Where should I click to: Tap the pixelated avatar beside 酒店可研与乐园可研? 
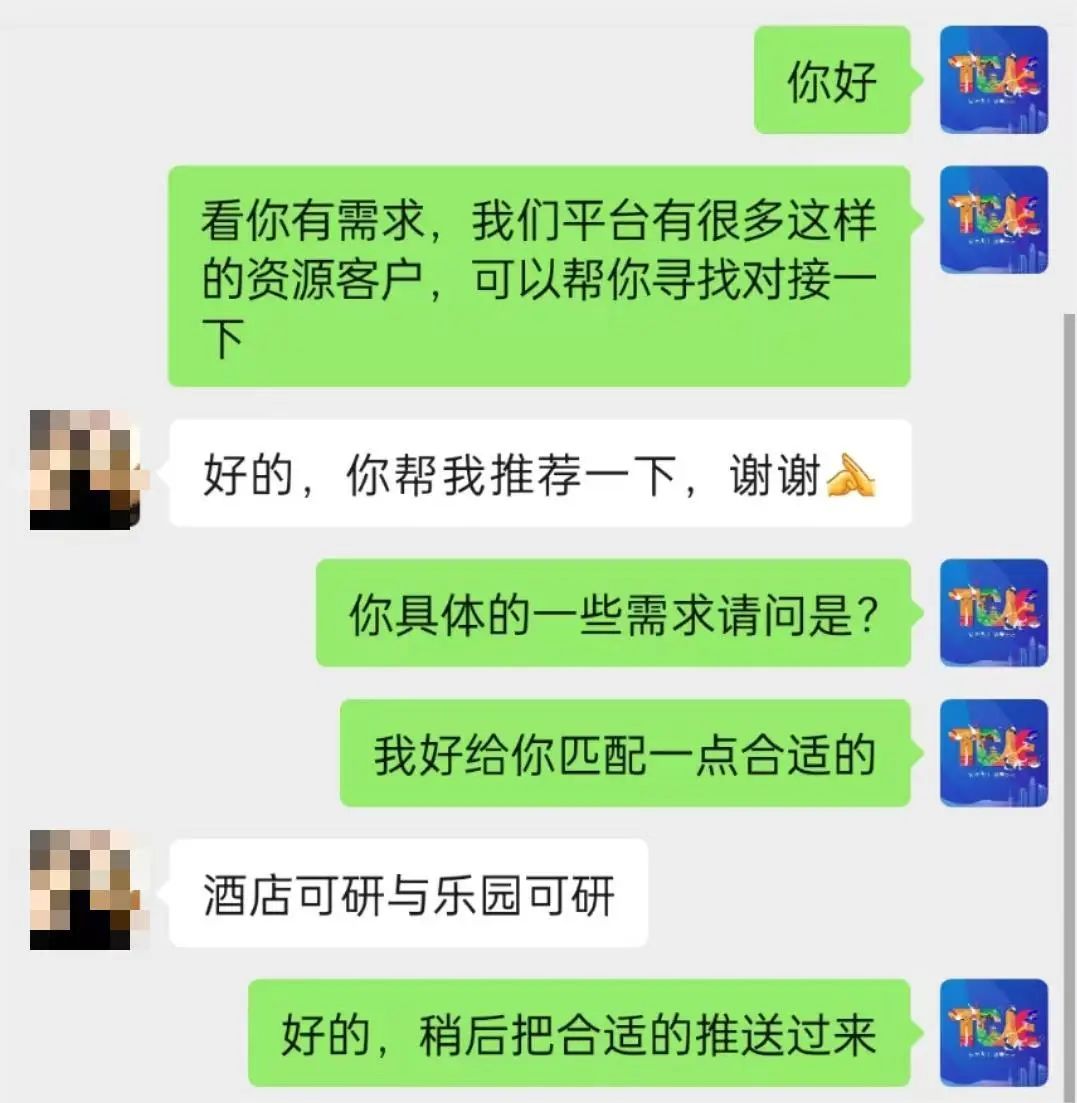(85, 890)
